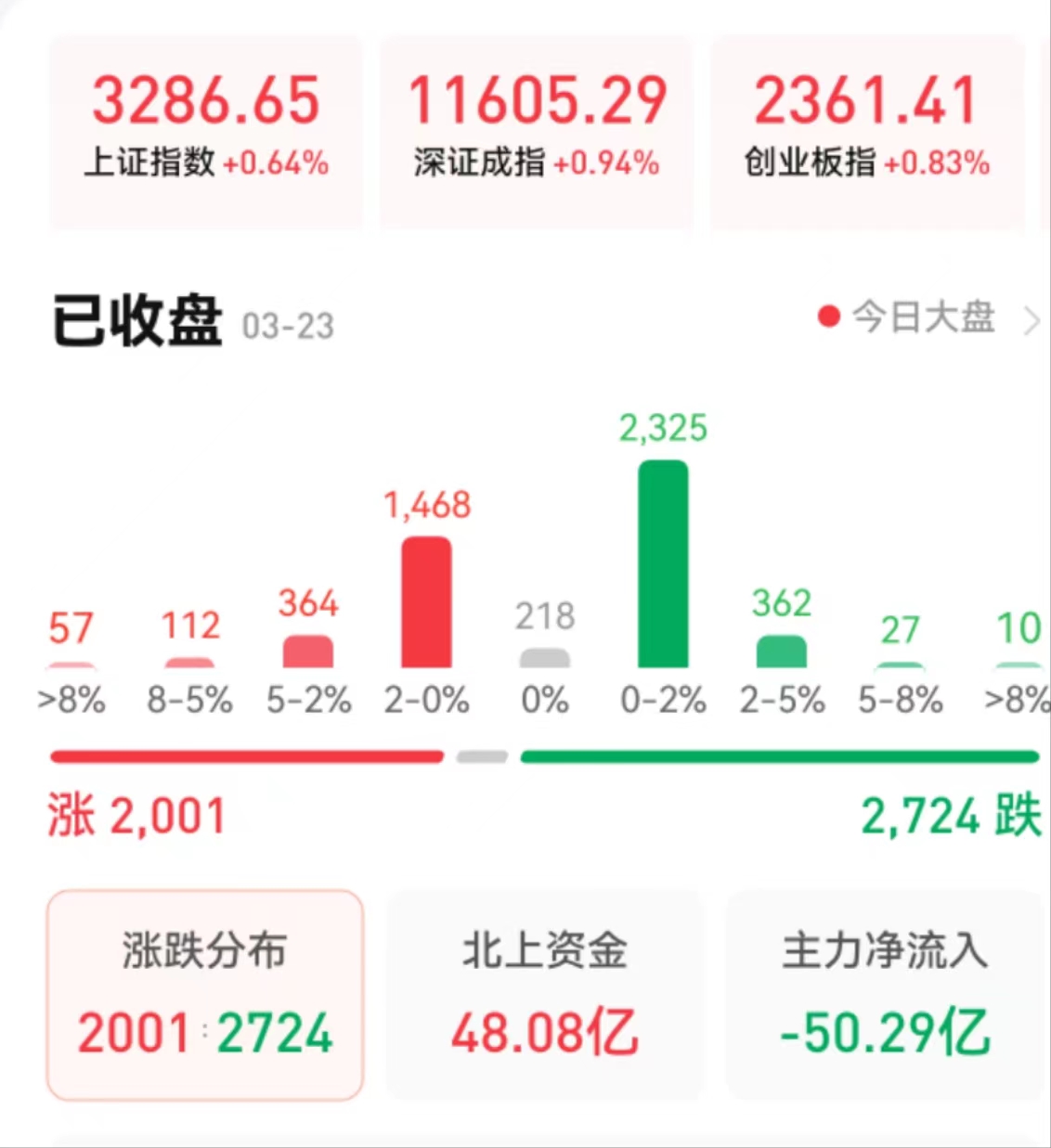This screenshot has height=1148, width=1051.
Task: Open the 创业板指 index card
Action: click(867, 130)
